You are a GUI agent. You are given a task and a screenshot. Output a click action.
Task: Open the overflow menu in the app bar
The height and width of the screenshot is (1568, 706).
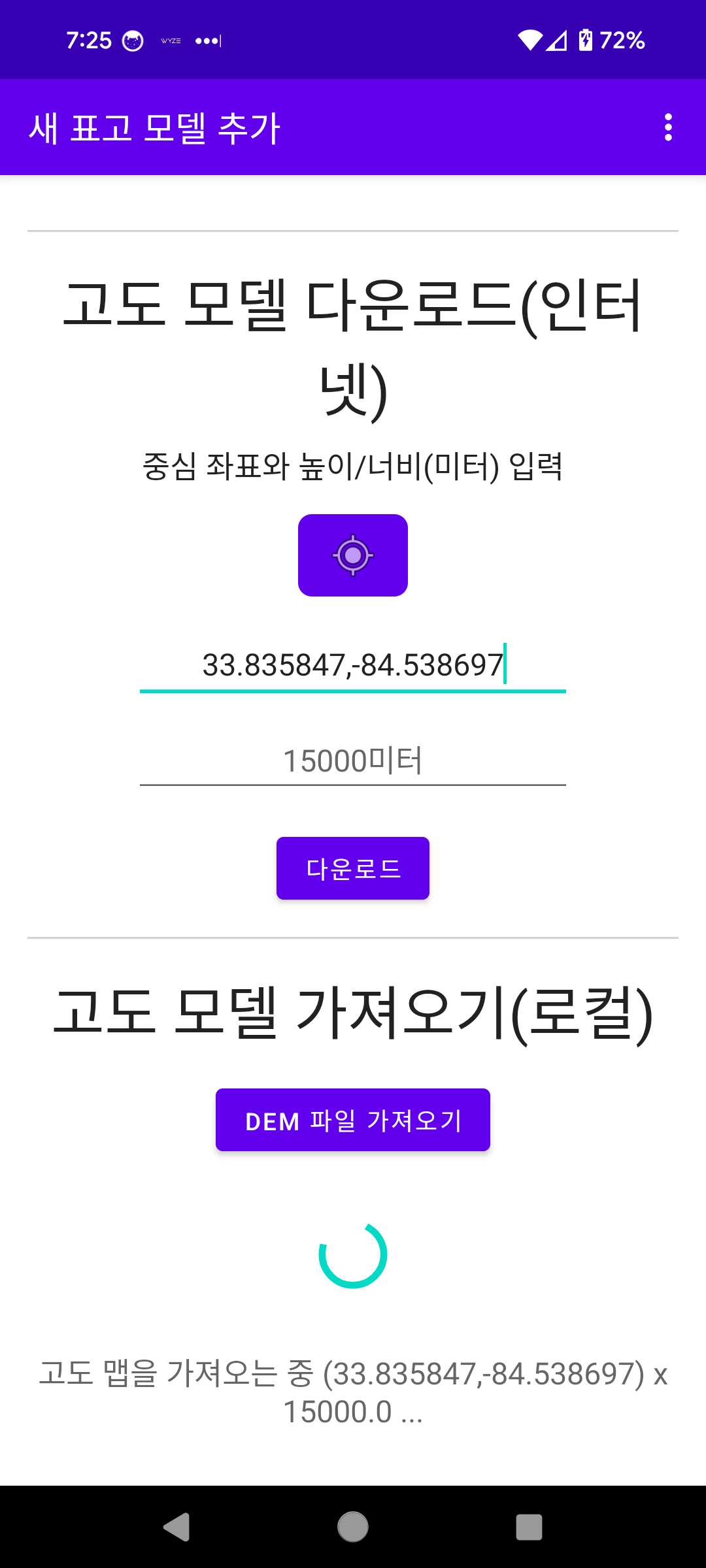(x=667, y=127)
